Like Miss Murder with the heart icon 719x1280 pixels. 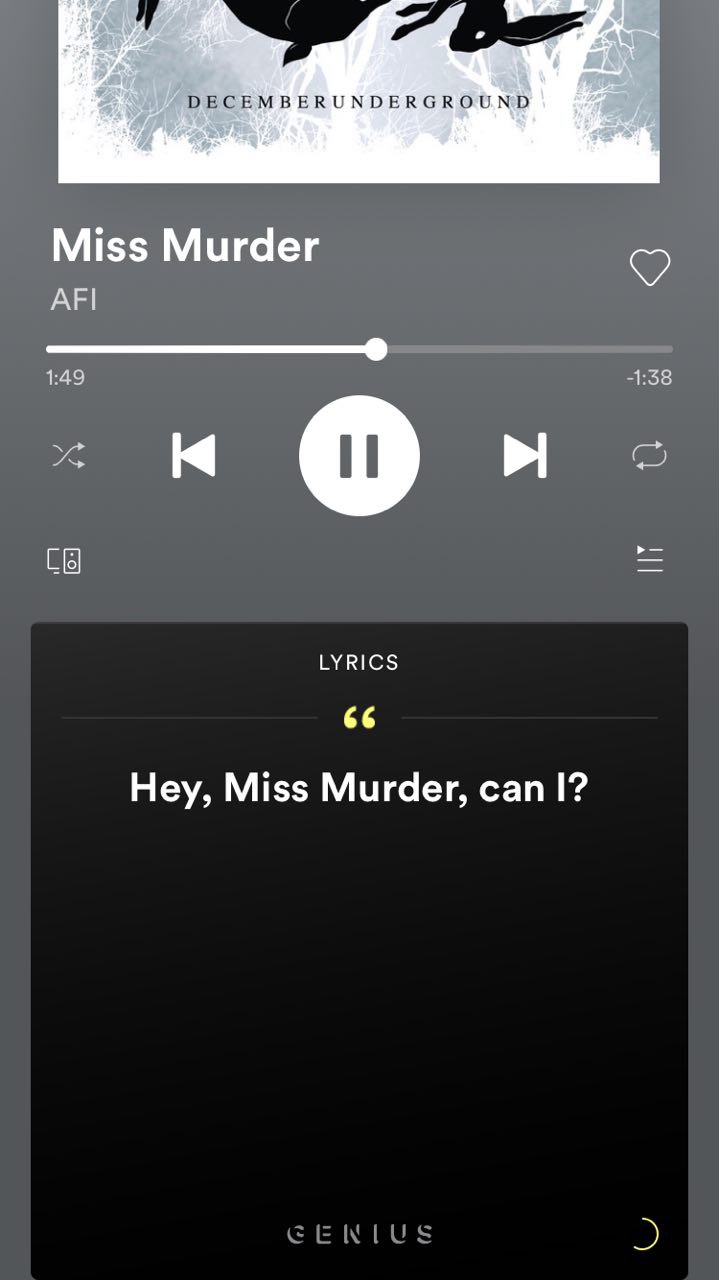click(x=649, y=267)
